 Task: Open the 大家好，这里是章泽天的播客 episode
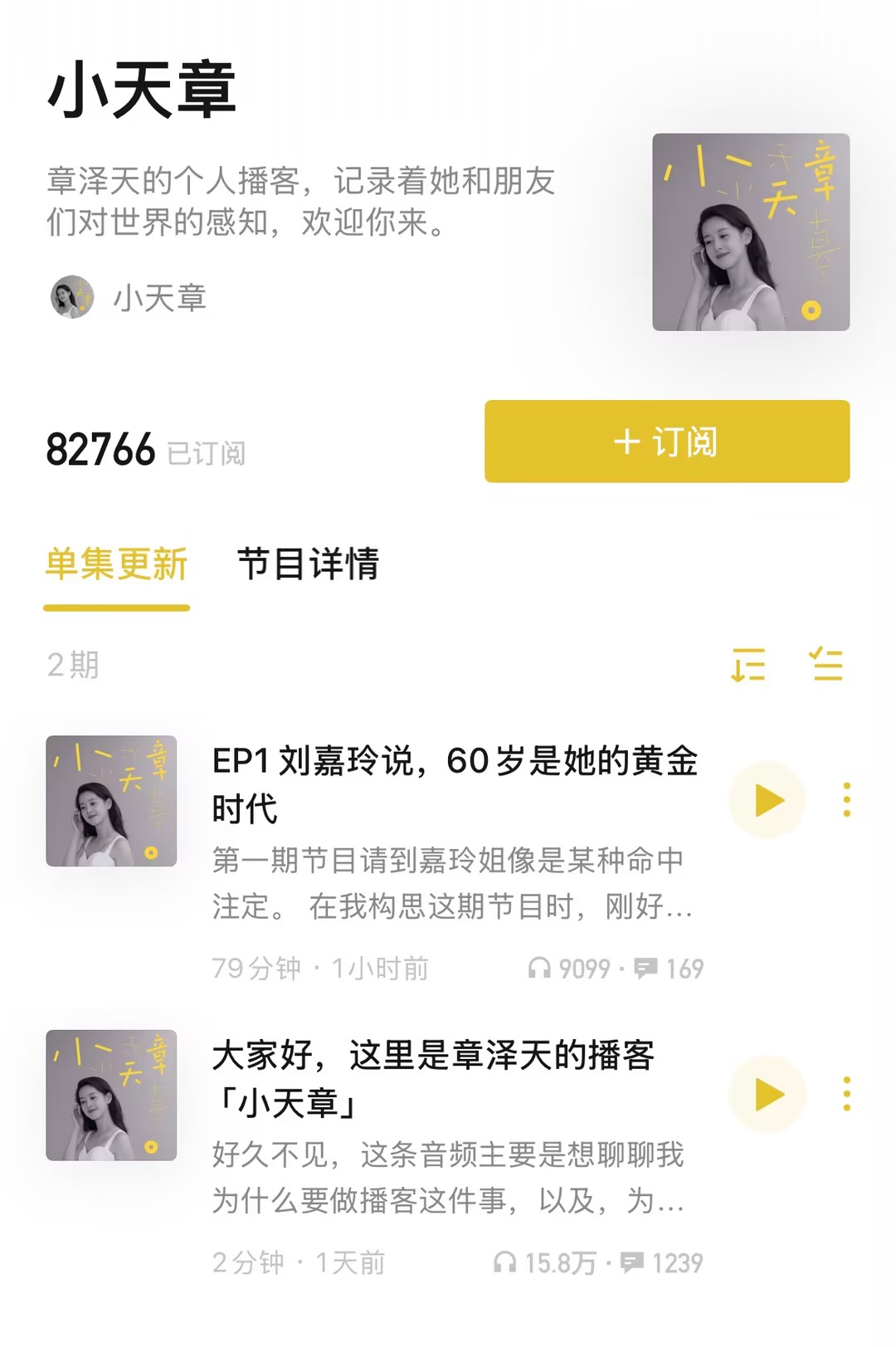pos(433,1078)
